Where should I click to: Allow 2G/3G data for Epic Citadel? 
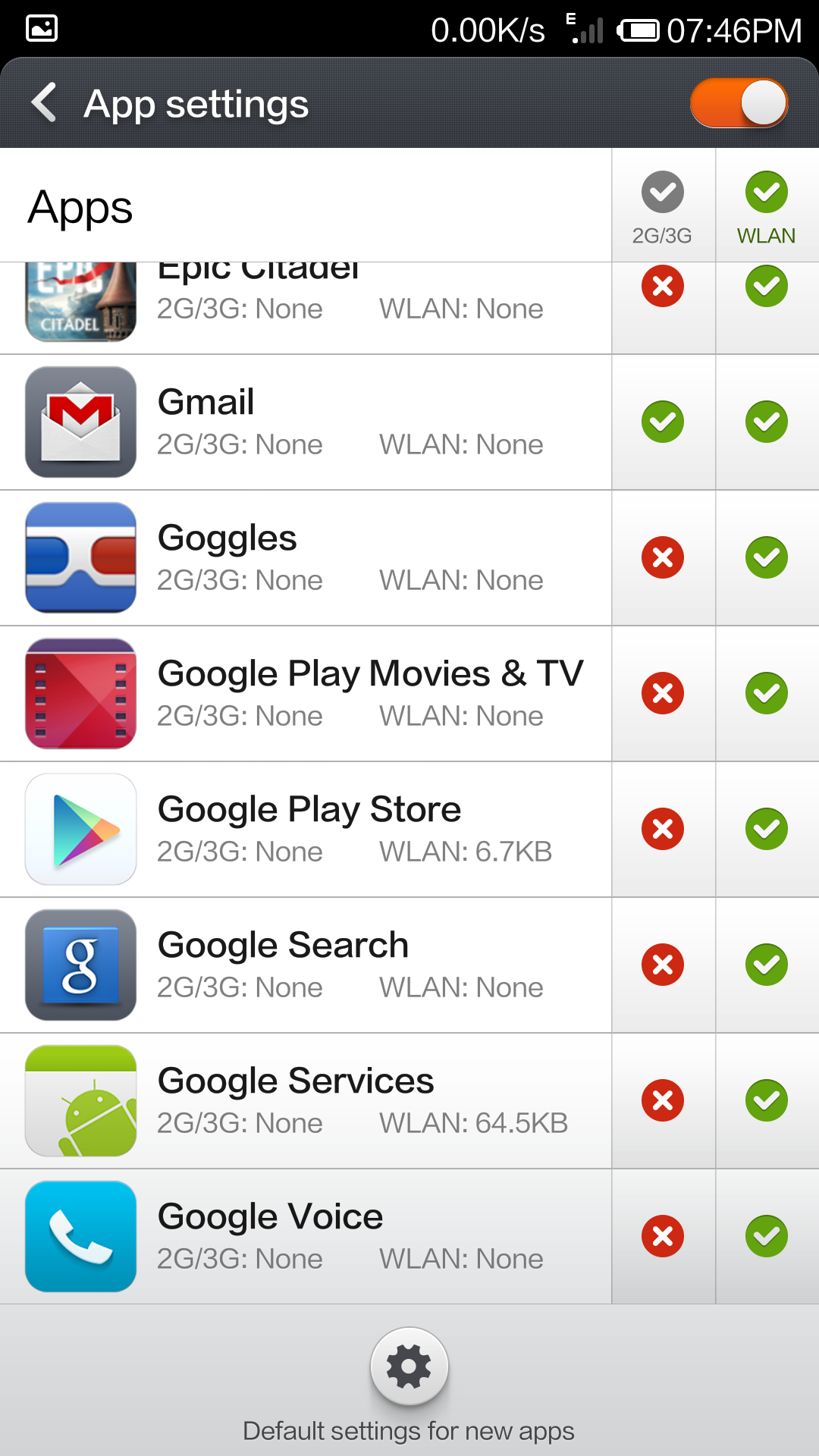pyautogui.click(x=663, y=287)
